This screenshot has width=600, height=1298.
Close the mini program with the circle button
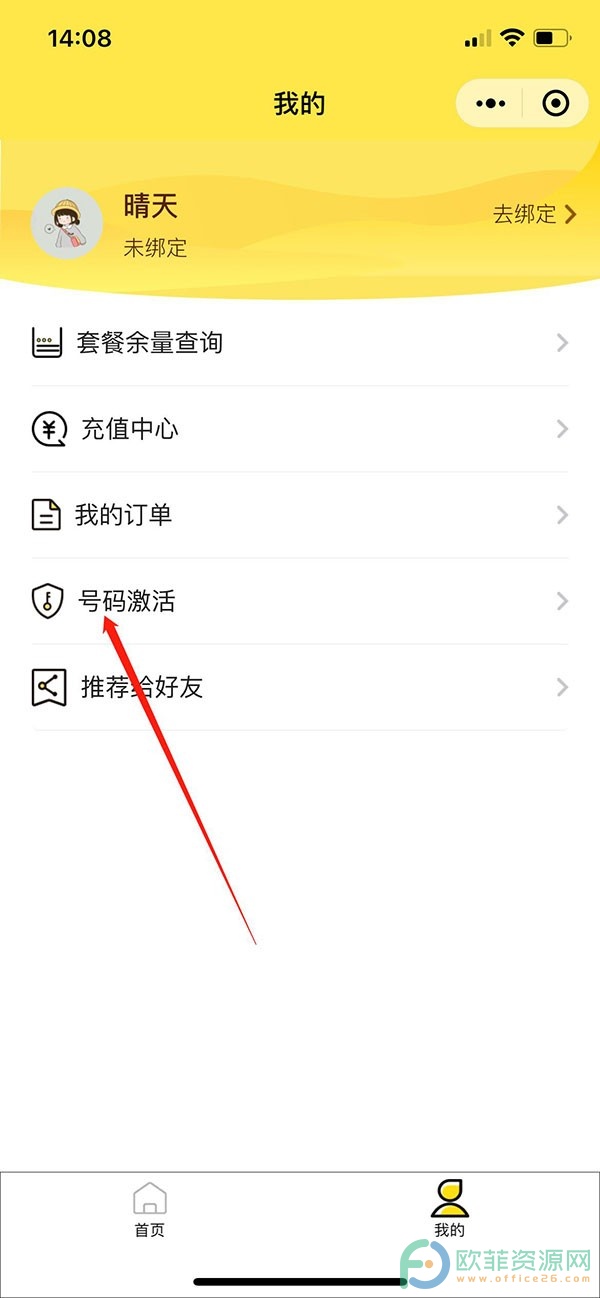click(555, 103)
